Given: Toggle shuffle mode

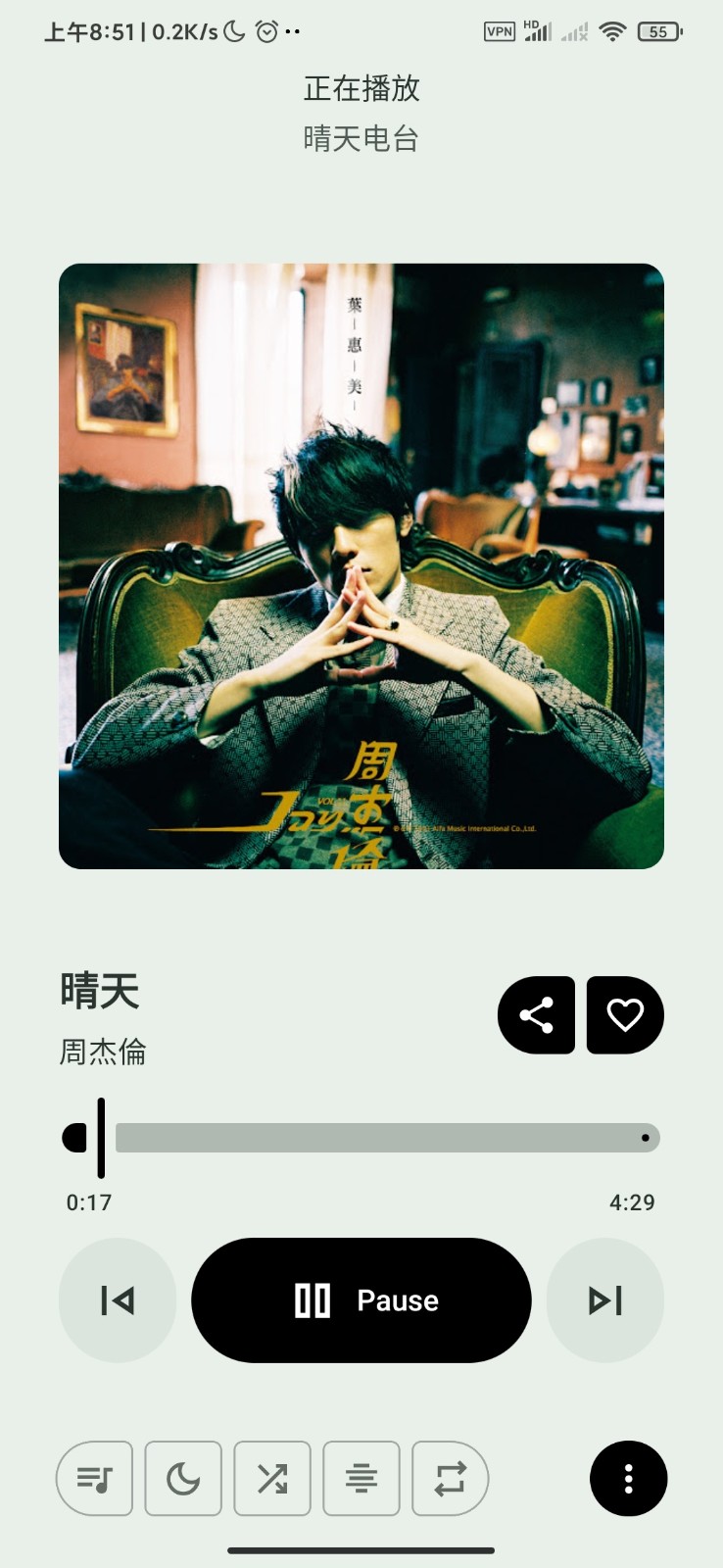Looking at the screenshot, I should (272, 1478).
